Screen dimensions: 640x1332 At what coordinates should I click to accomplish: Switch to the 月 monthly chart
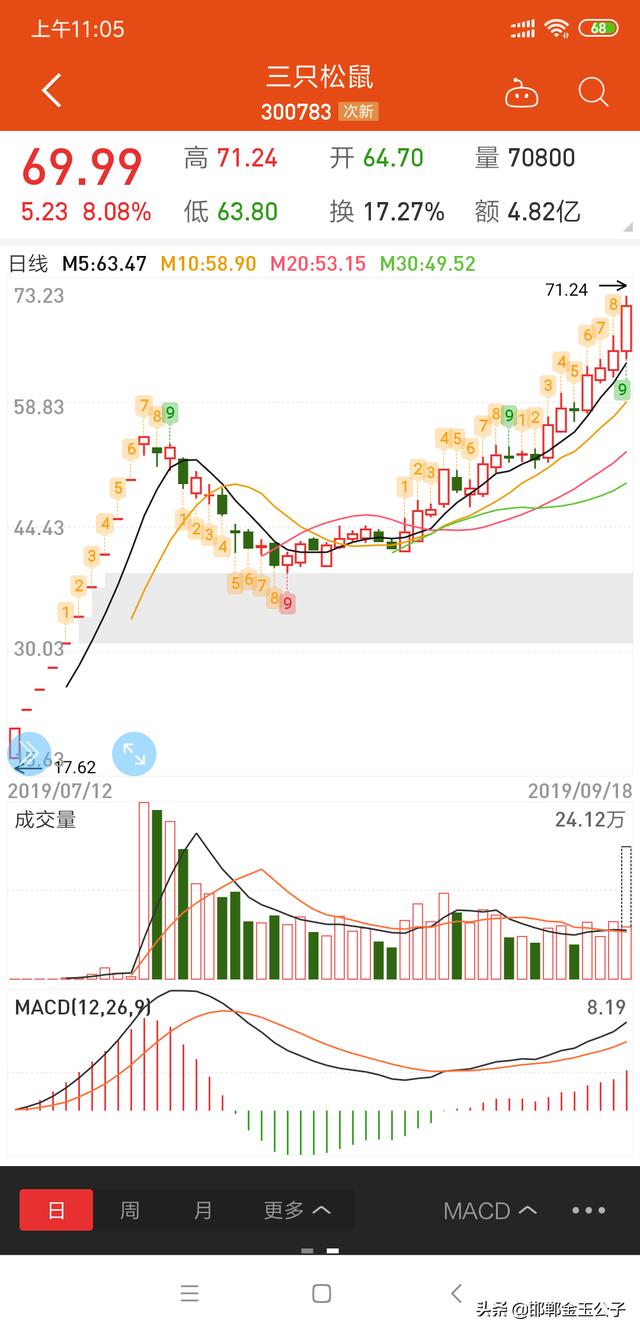coord(203,1210)
